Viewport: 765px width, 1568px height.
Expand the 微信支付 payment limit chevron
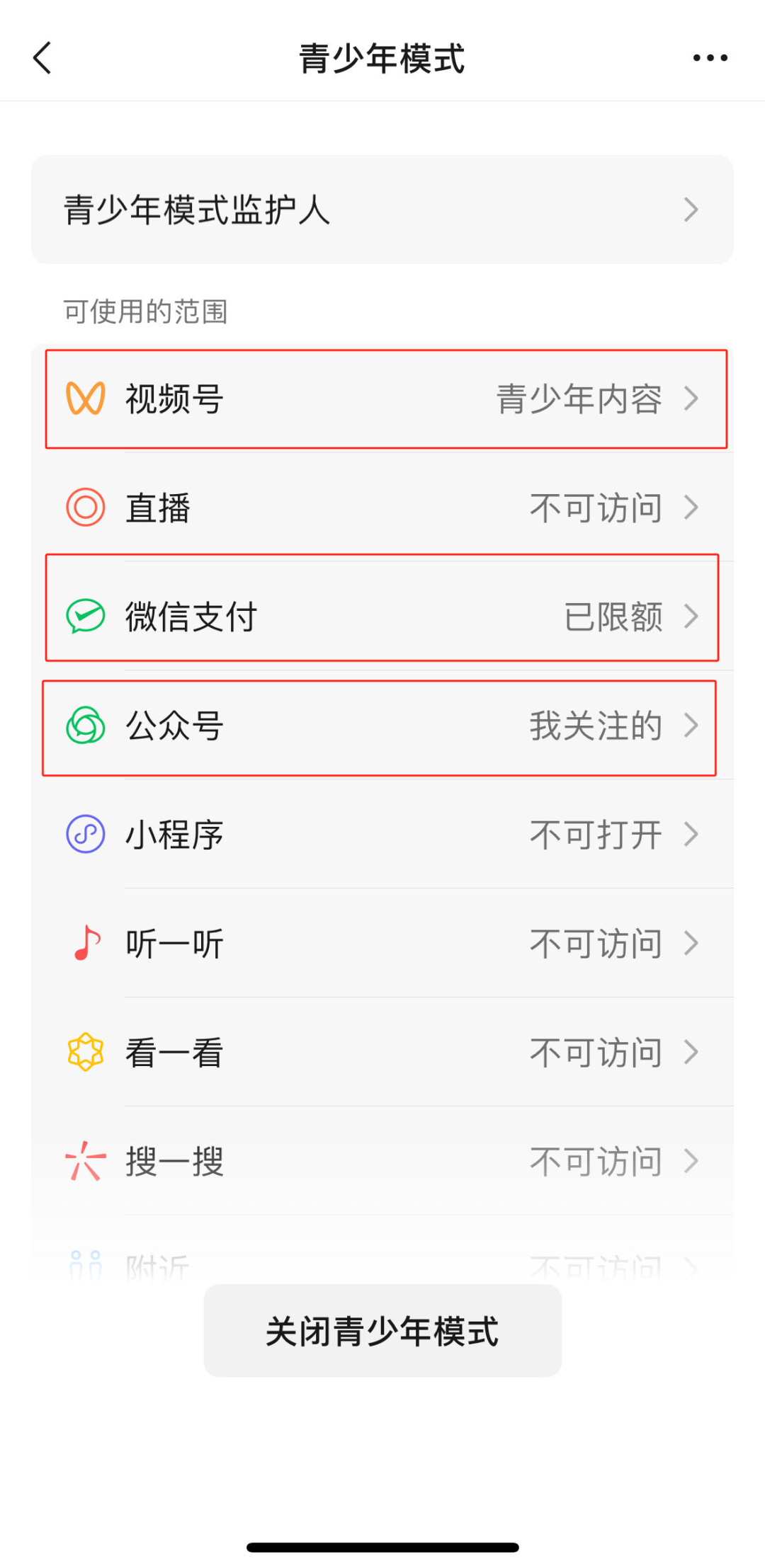(x=692, y=617)
